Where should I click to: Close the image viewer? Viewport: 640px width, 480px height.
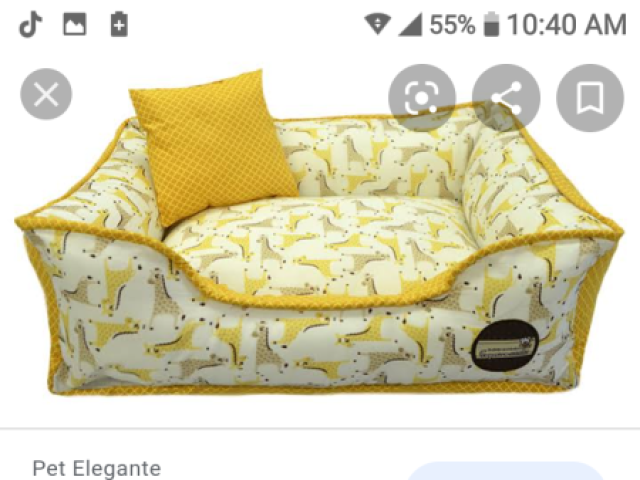(46, 97)
